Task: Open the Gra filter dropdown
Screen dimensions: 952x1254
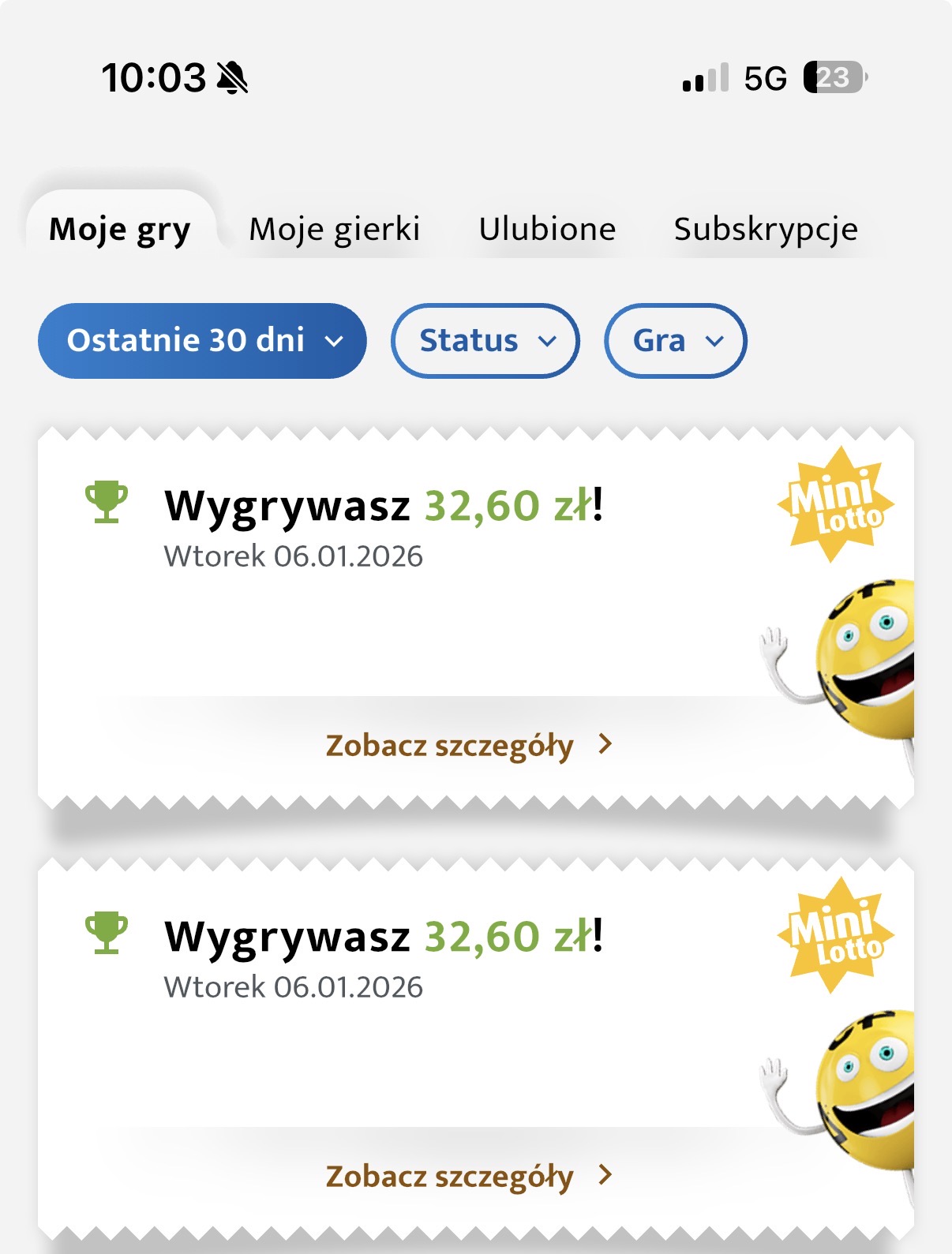Action: [675, 341]
